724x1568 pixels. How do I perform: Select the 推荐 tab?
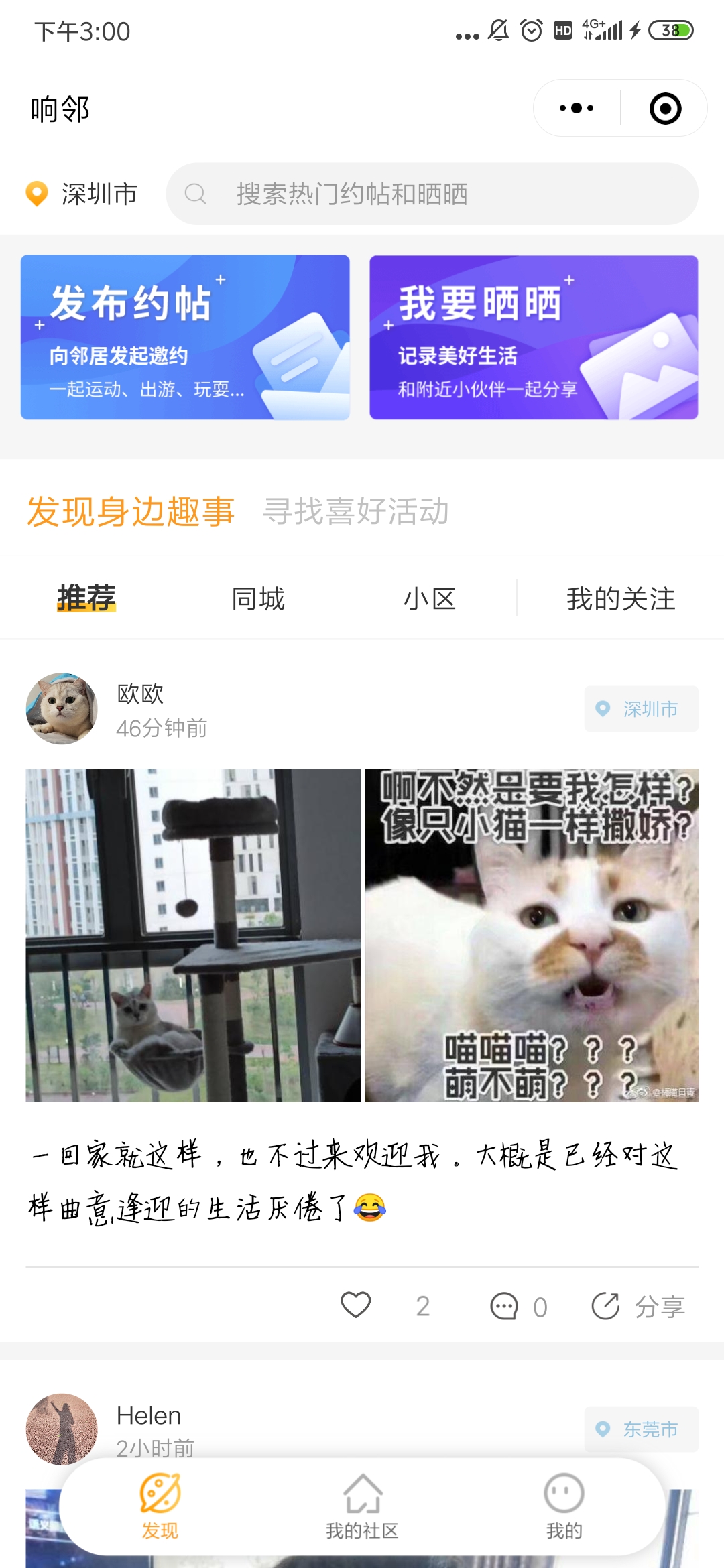click(86, 598)
